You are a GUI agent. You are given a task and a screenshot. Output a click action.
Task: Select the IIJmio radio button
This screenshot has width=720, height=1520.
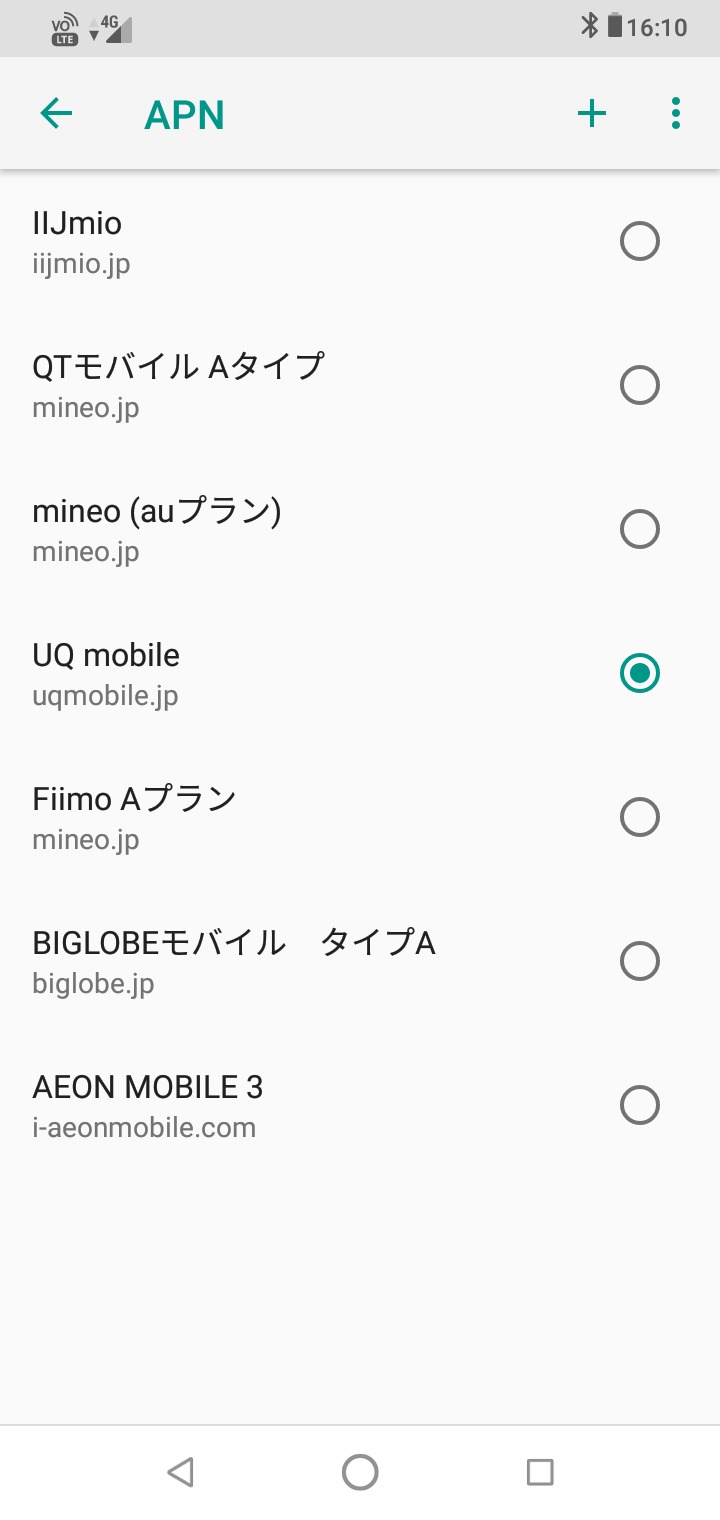coord(640,241)
